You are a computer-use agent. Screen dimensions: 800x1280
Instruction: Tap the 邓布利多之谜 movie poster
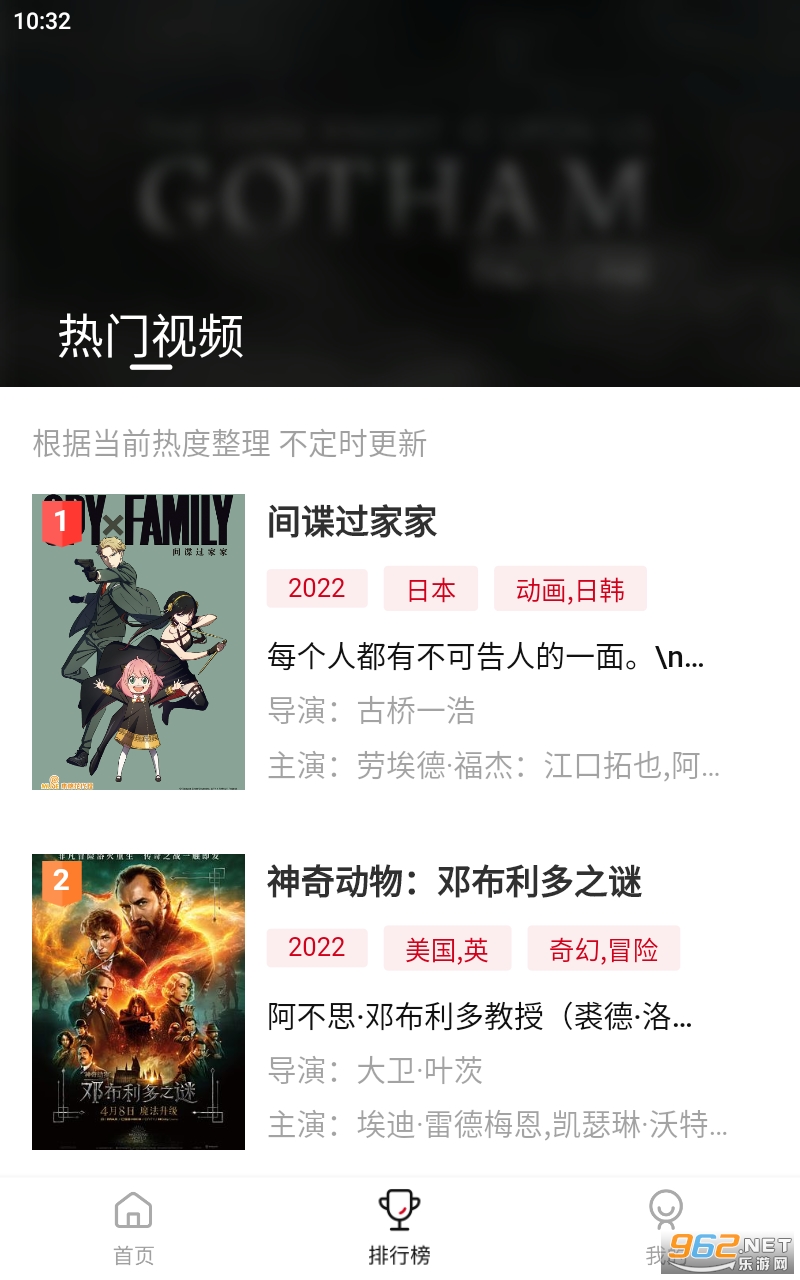[x=138, y=1002]
